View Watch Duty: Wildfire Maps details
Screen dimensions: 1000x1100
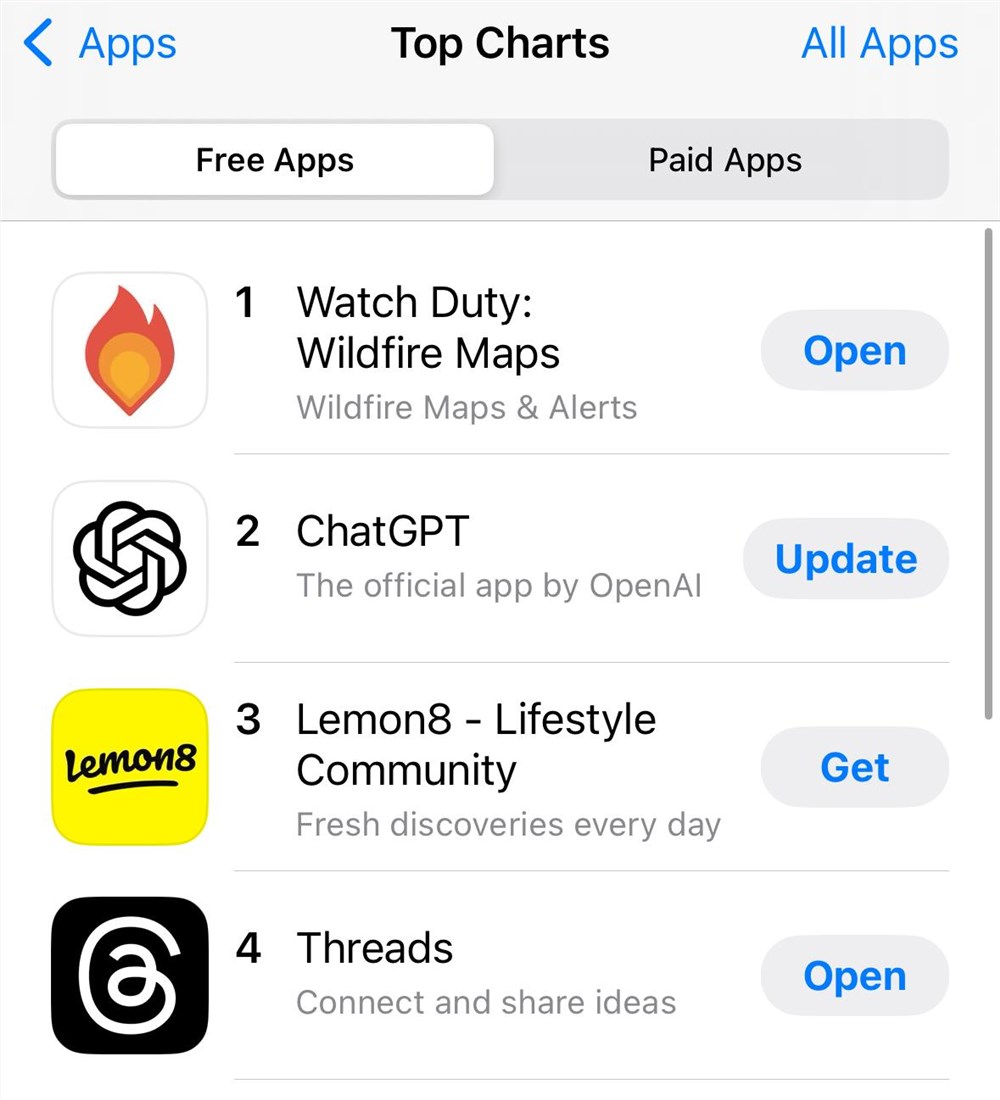coord(428,328)
